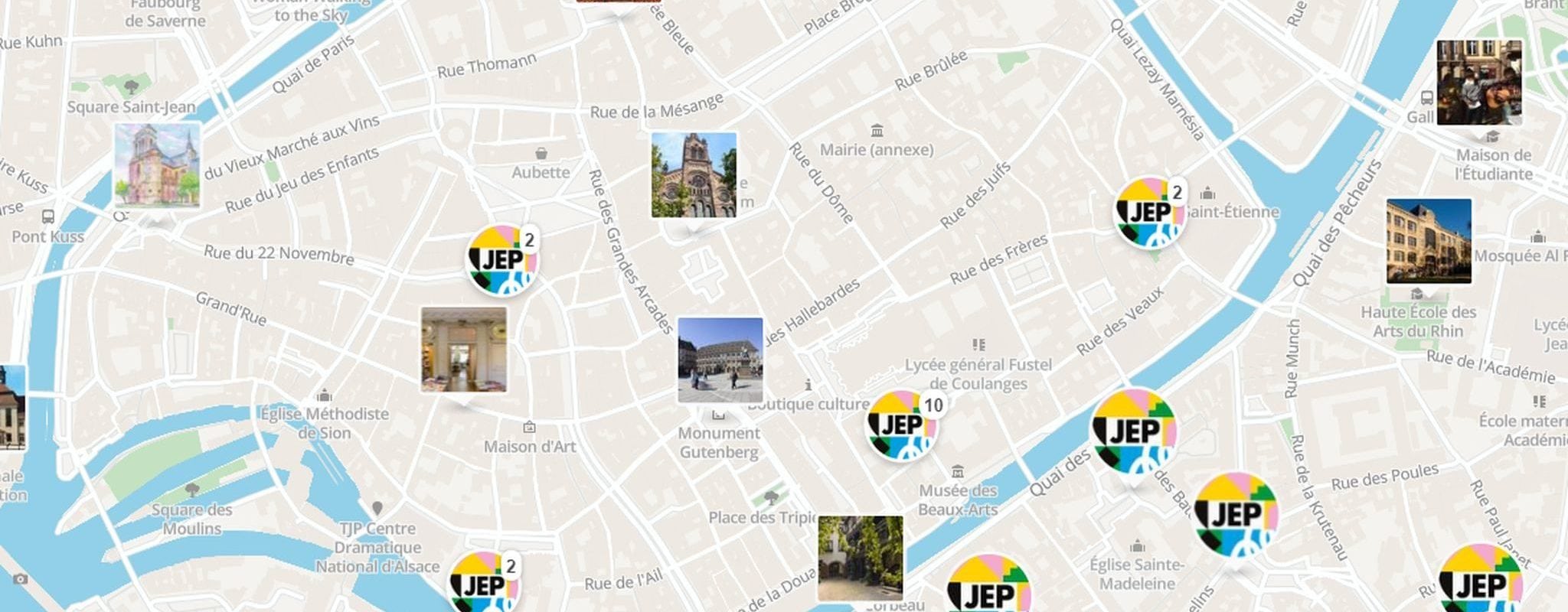Viewport: 1568px width, 612px height.
Task: Open the square photo marker above Monument Gutenberg
Action: click(x=720, y=360)
